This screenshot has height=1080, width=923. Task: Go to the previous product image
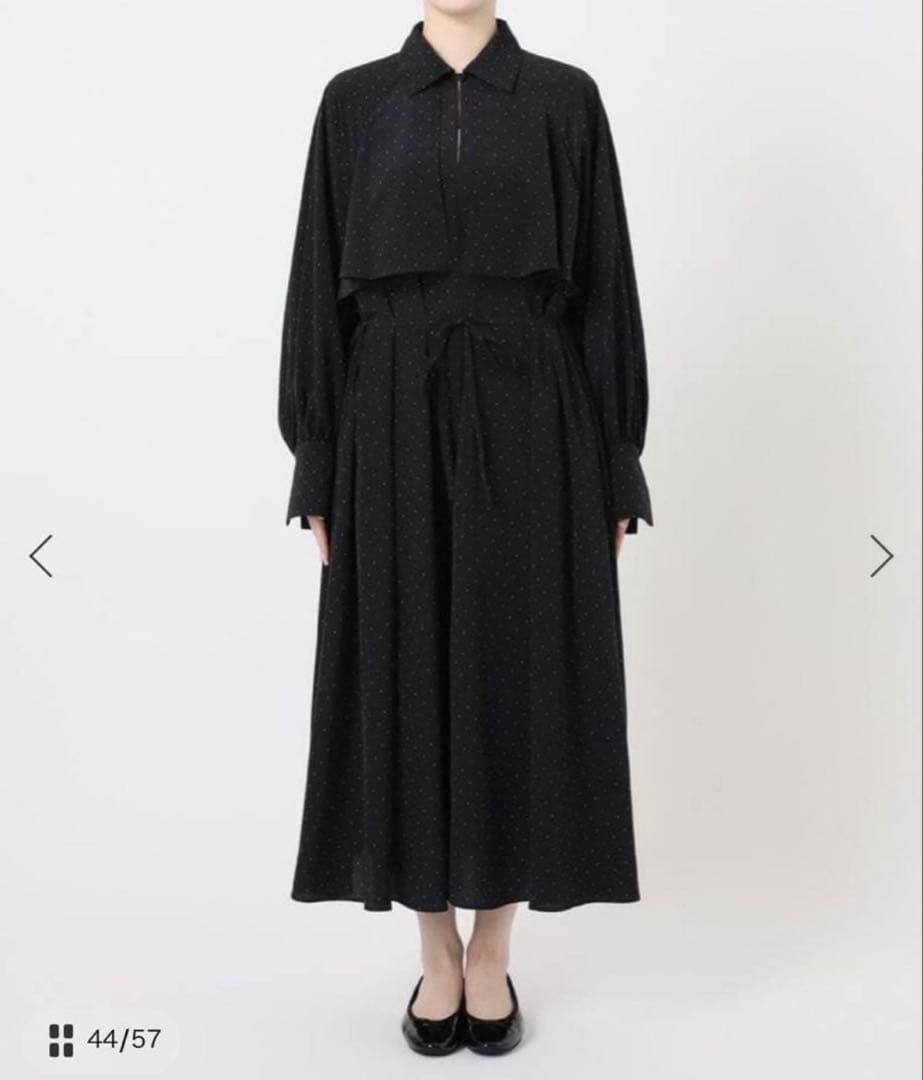tap(41, 556)
